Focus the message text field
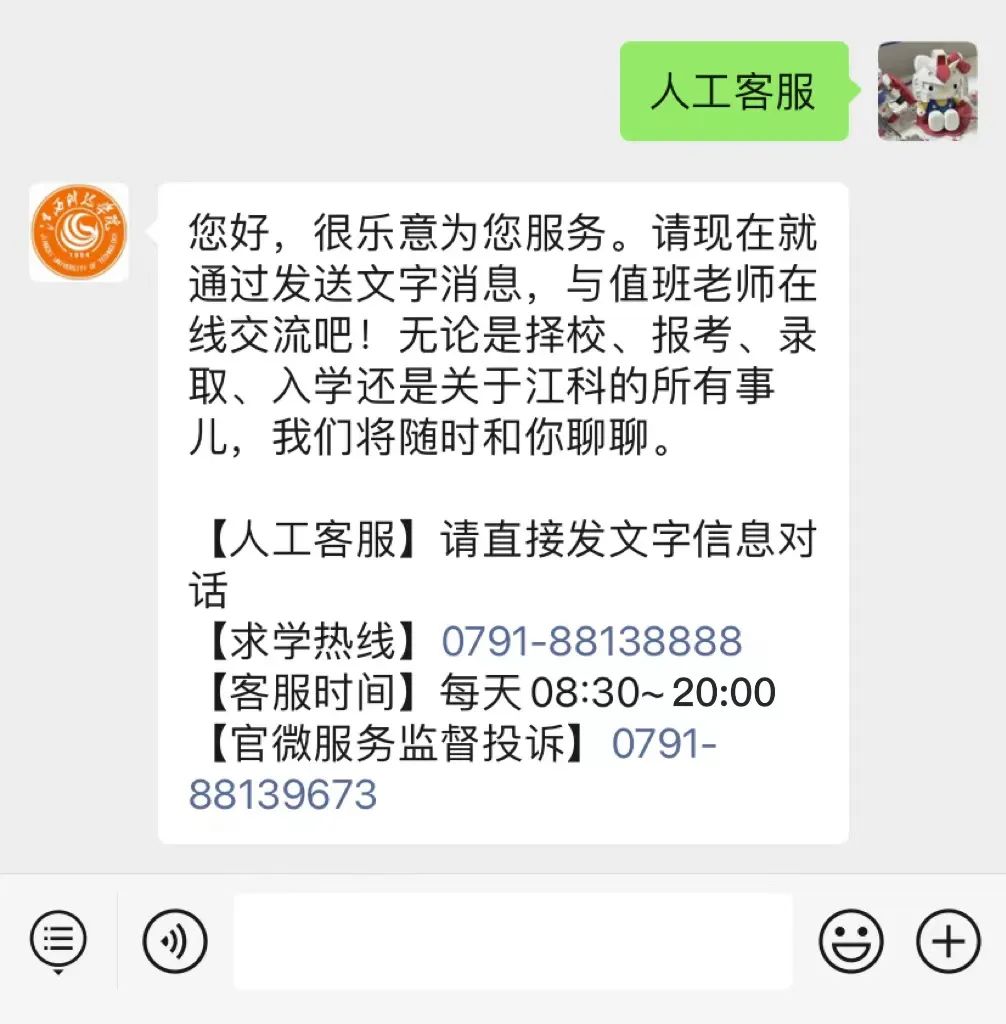 512,941
